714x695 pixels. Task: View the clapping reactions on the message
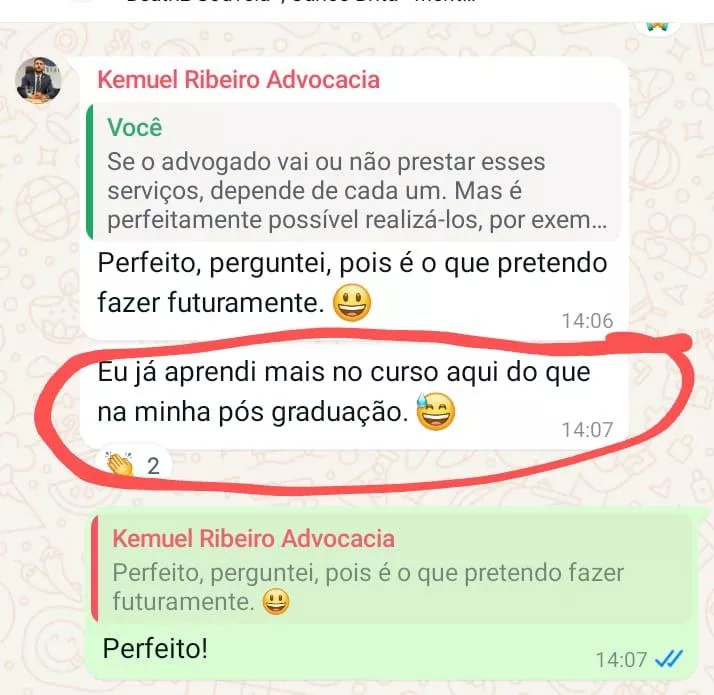pyautogui.click(x=132, y=465)
